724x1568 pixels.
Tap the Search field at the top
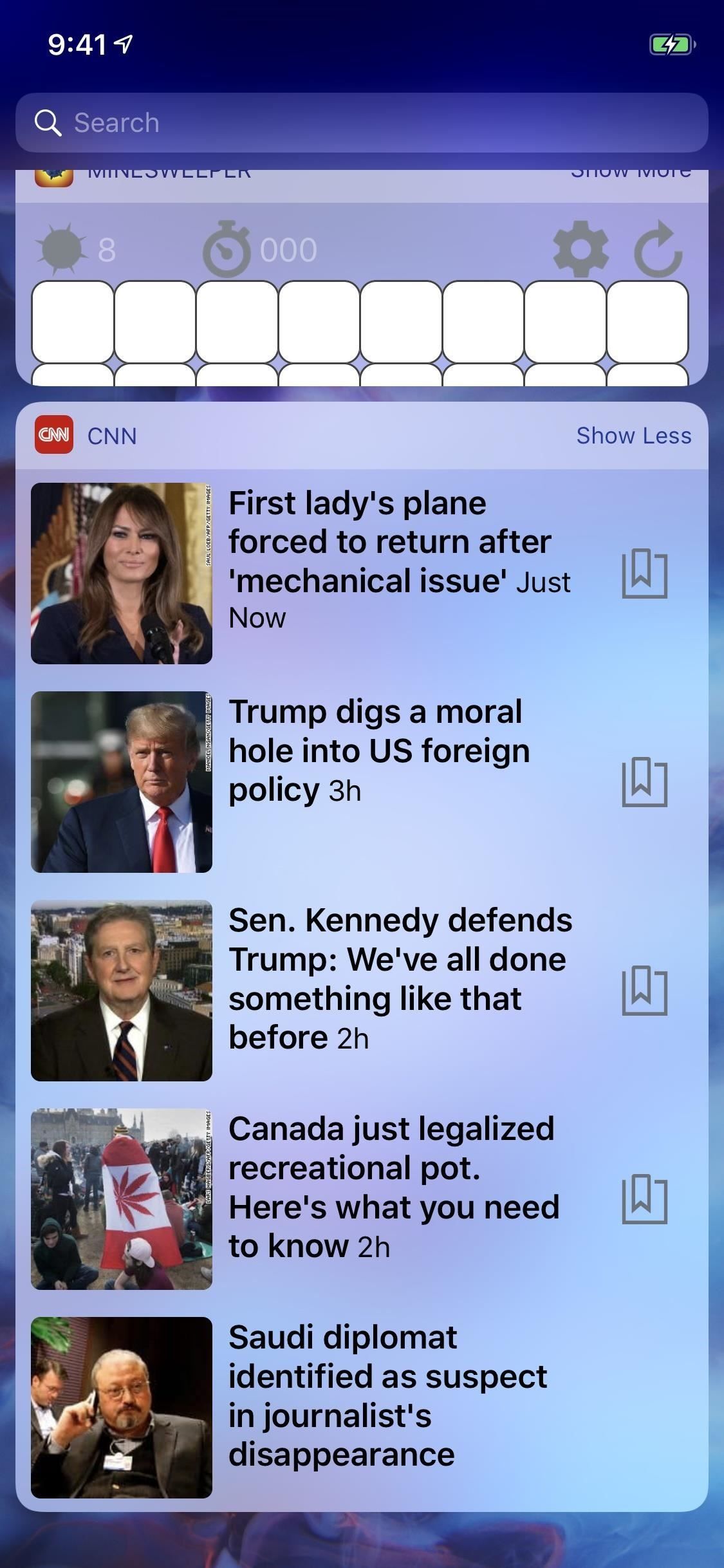click(x=360, y=122)
